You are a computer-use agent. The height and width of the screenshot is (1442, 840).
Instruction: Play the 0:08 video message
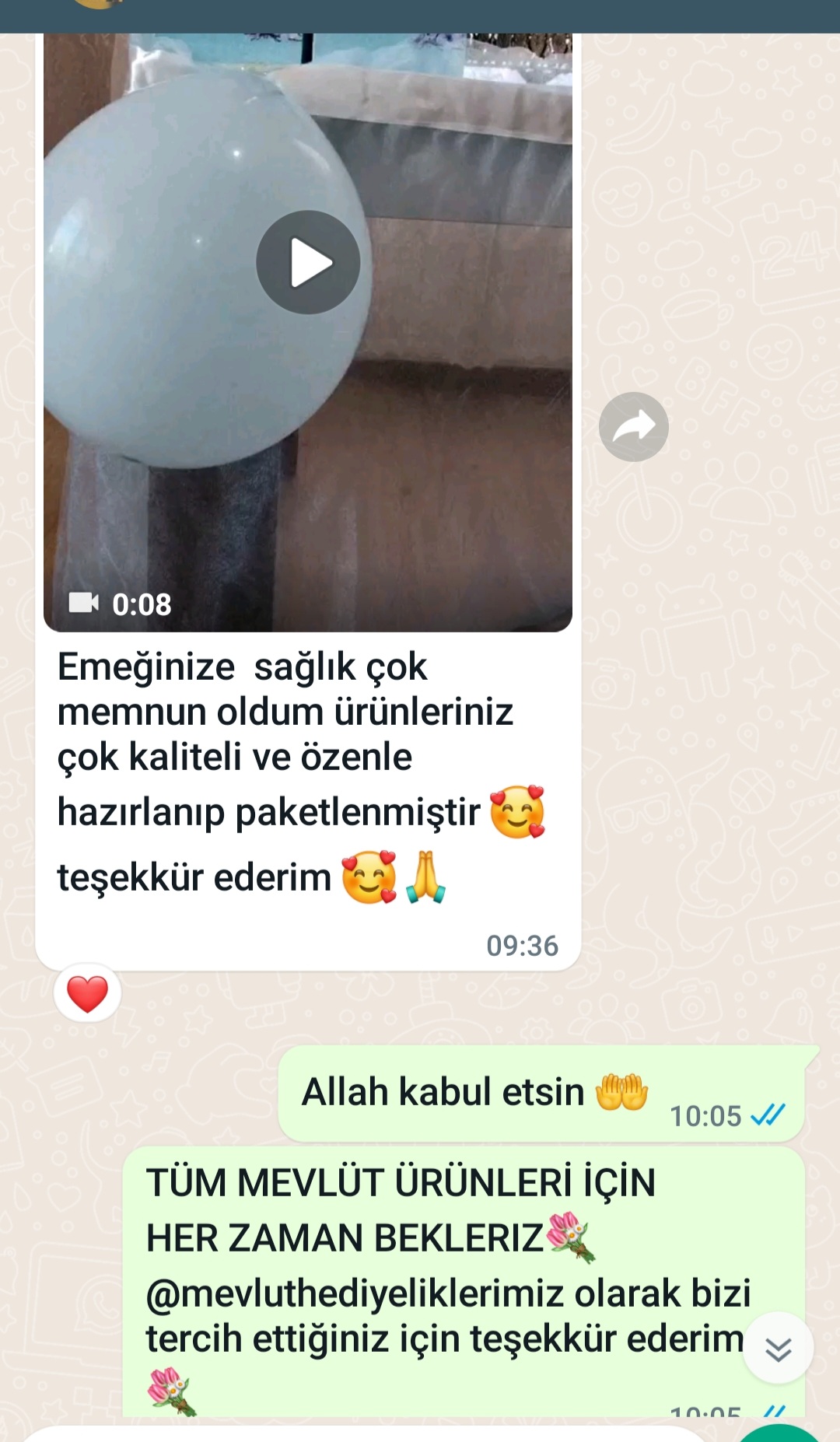coord(308,262)
